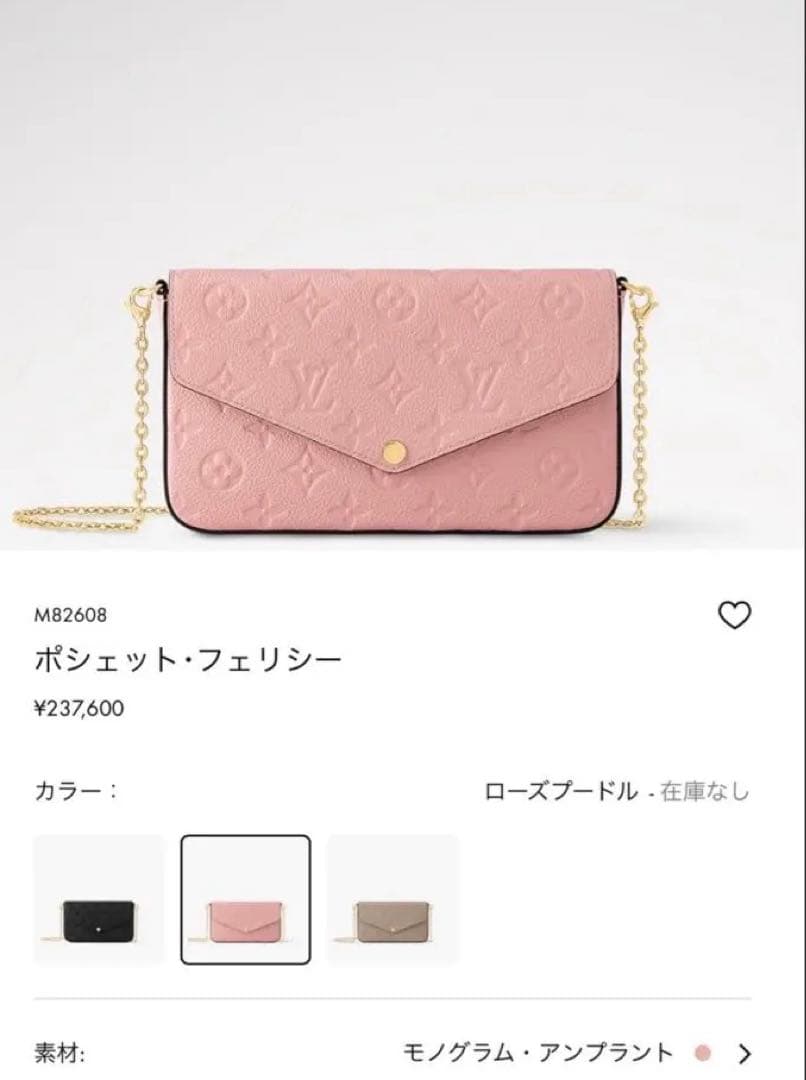Select the pink Rose Poudre variant thumbnail

pyautogui.click(x=245, y=899)
